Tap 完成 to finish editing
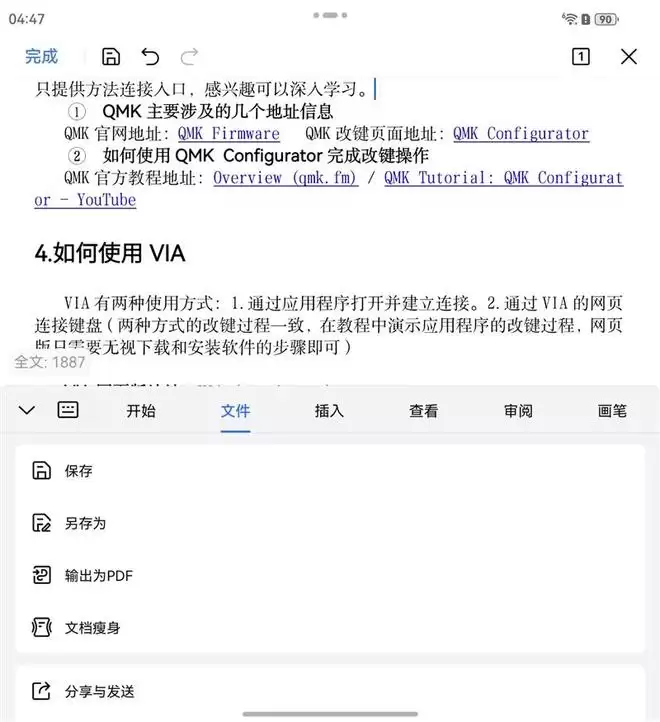Image resolution: width=660 pixels, height=722 pixels. (41, 57)
